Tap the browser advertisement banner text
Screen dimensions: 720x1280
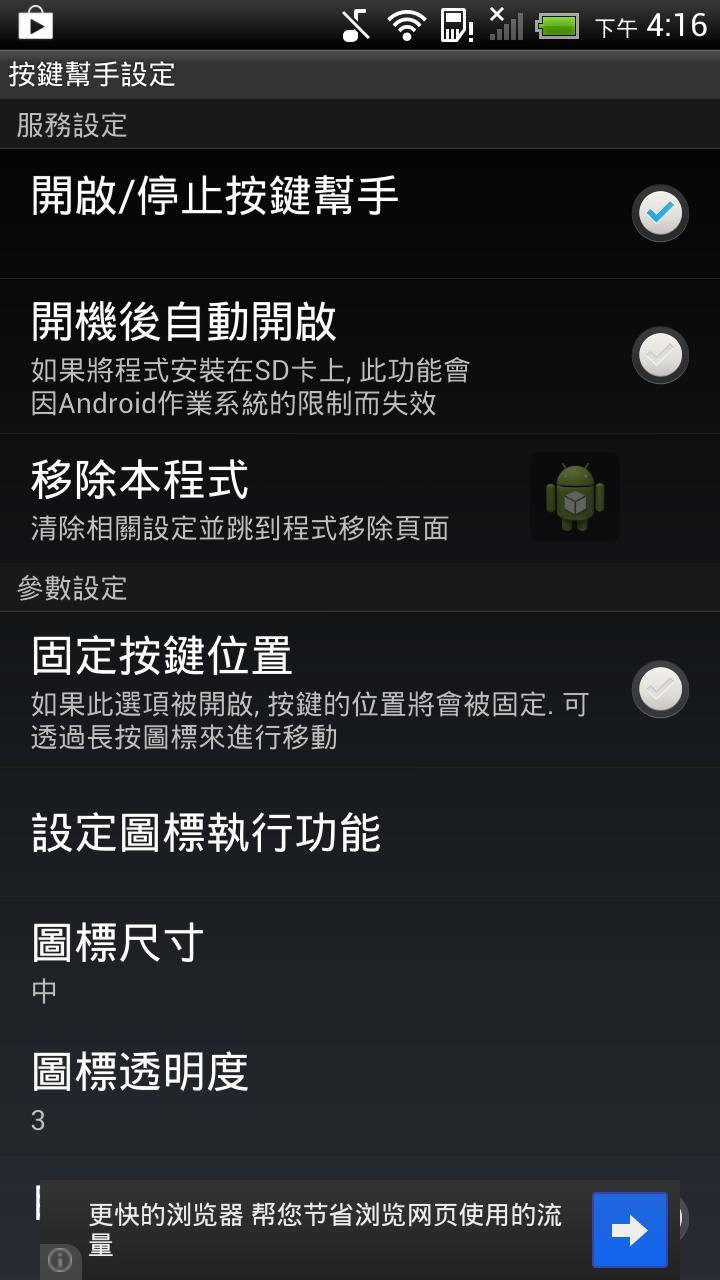pyautogui.click(x=330, y=1228)
